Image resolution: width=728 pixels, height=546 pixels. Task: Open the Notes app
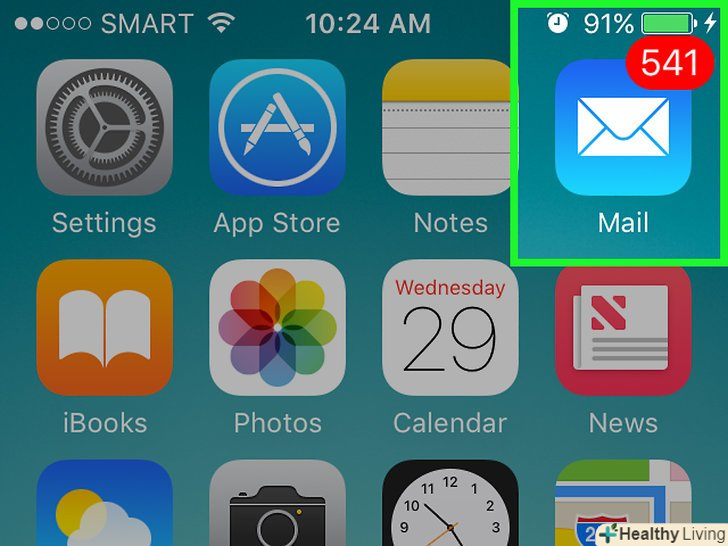[450, 127]
